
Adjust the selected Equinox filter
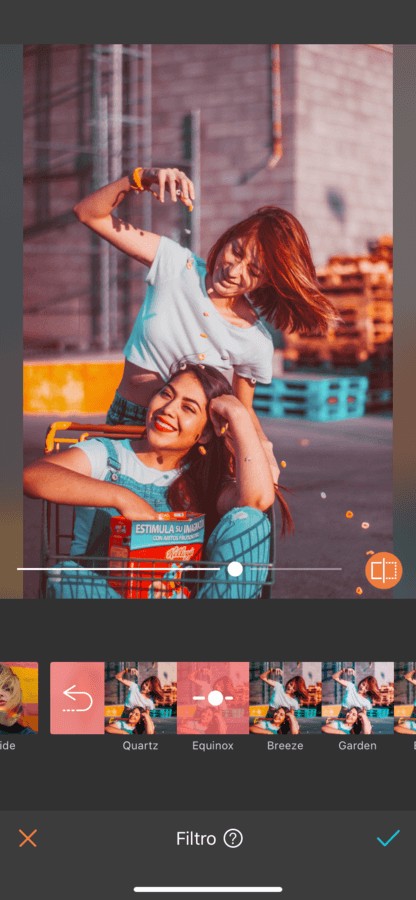tap(213, 698)
